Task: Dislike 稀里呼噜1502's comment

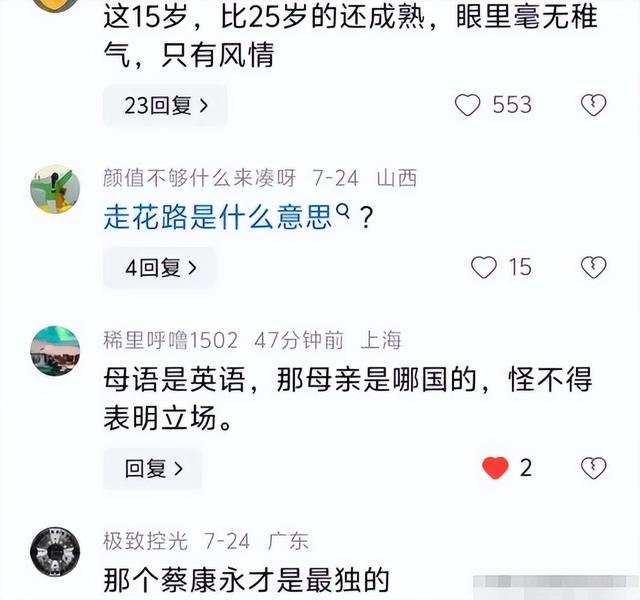Action: 594,467
